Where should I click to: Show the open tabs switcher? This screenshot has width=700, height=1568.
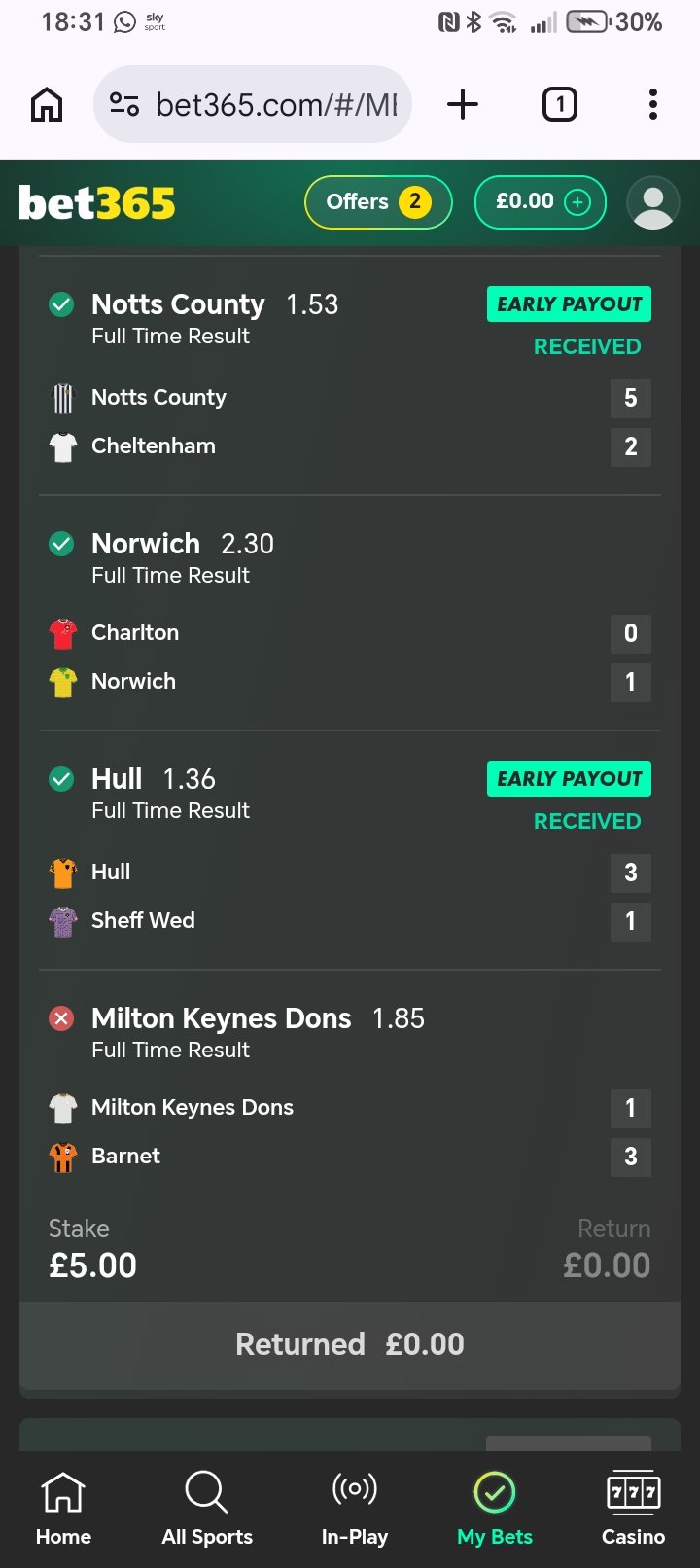[x=559, y=104]
